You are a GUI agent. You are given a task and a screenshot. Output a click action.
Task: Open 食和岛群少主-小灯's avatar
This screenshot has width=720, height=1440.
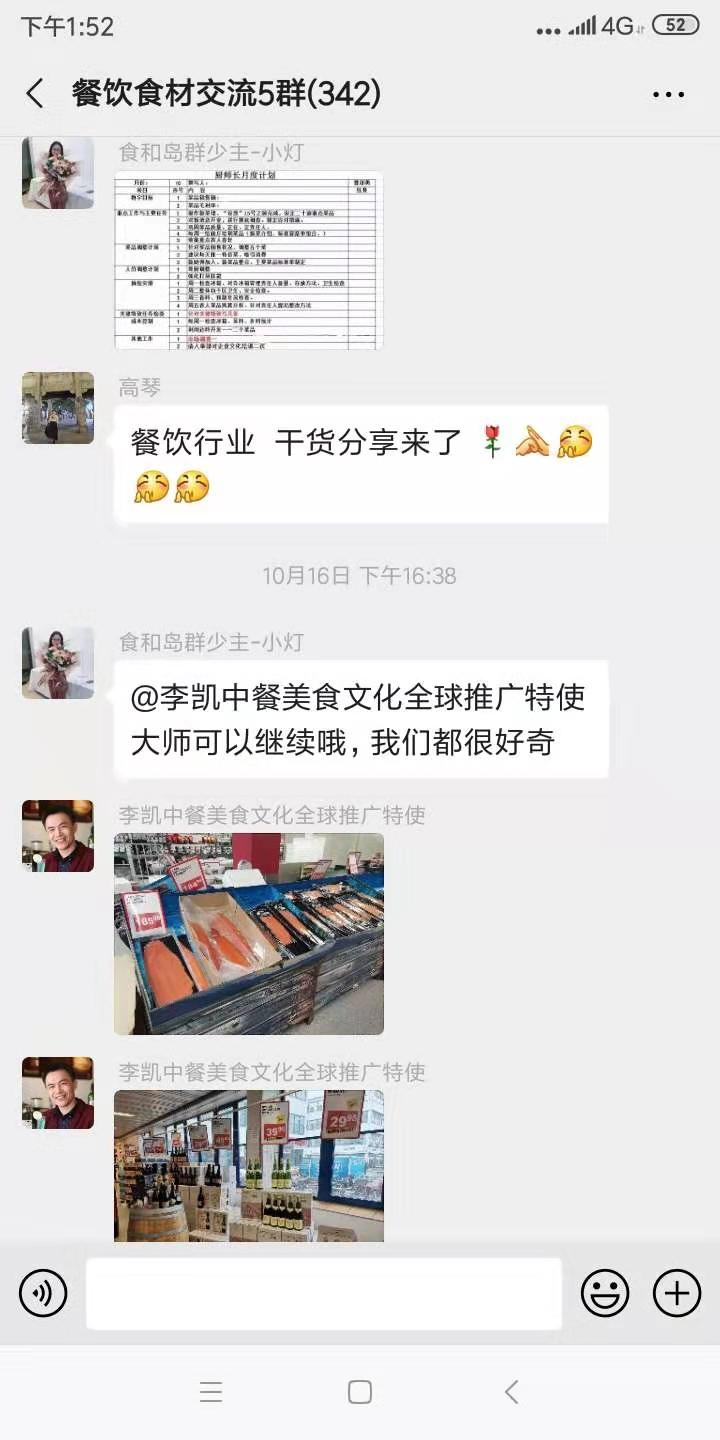tap(57, 662)
